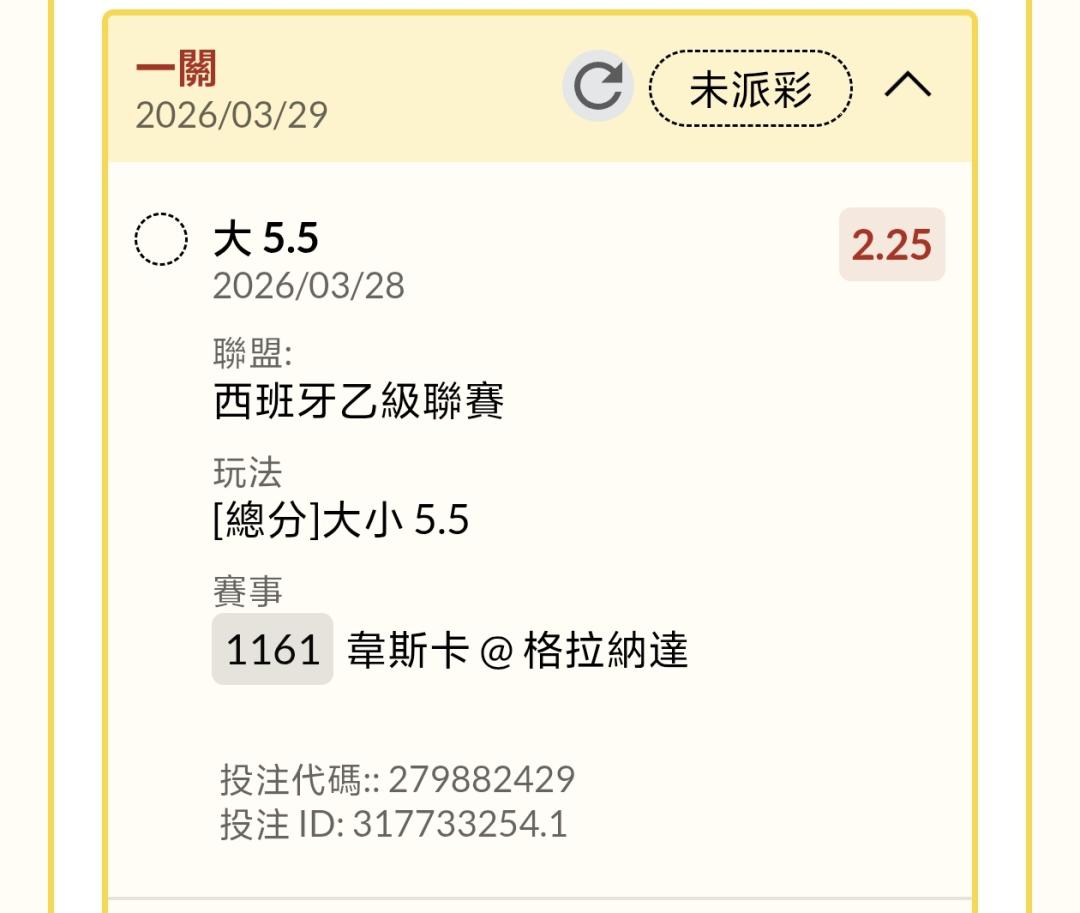Collapse the 一關 bet card
The image size is (1080, 913).
907,87
